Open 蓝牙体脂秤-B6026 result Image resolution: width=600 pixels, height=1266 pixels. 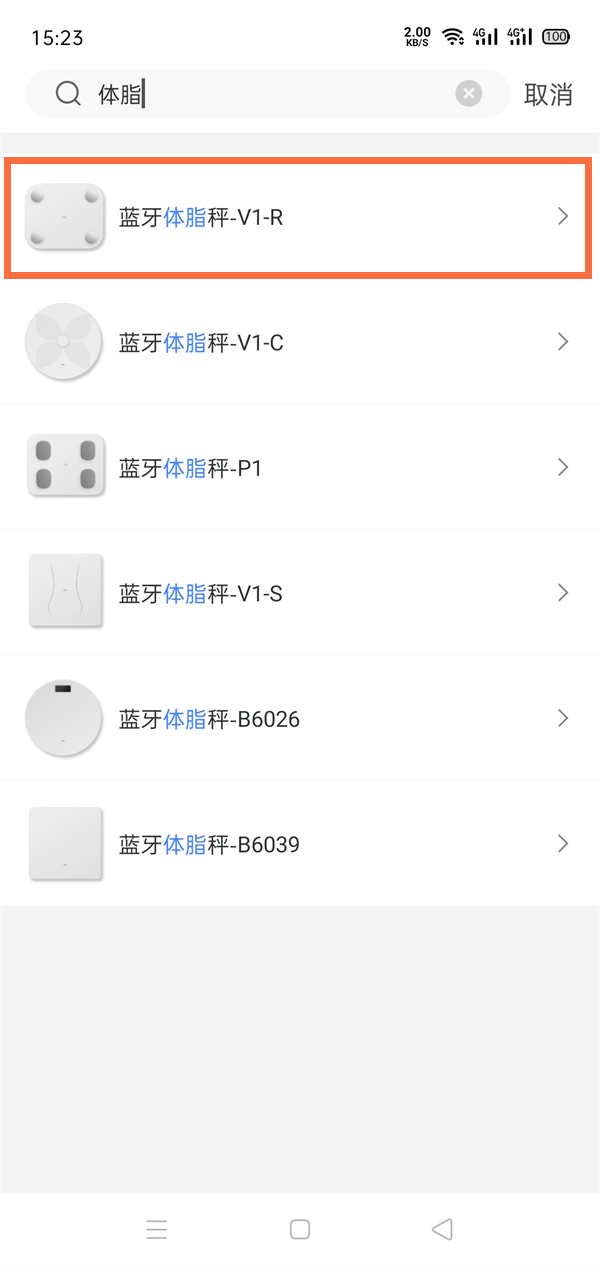point(298,719)
